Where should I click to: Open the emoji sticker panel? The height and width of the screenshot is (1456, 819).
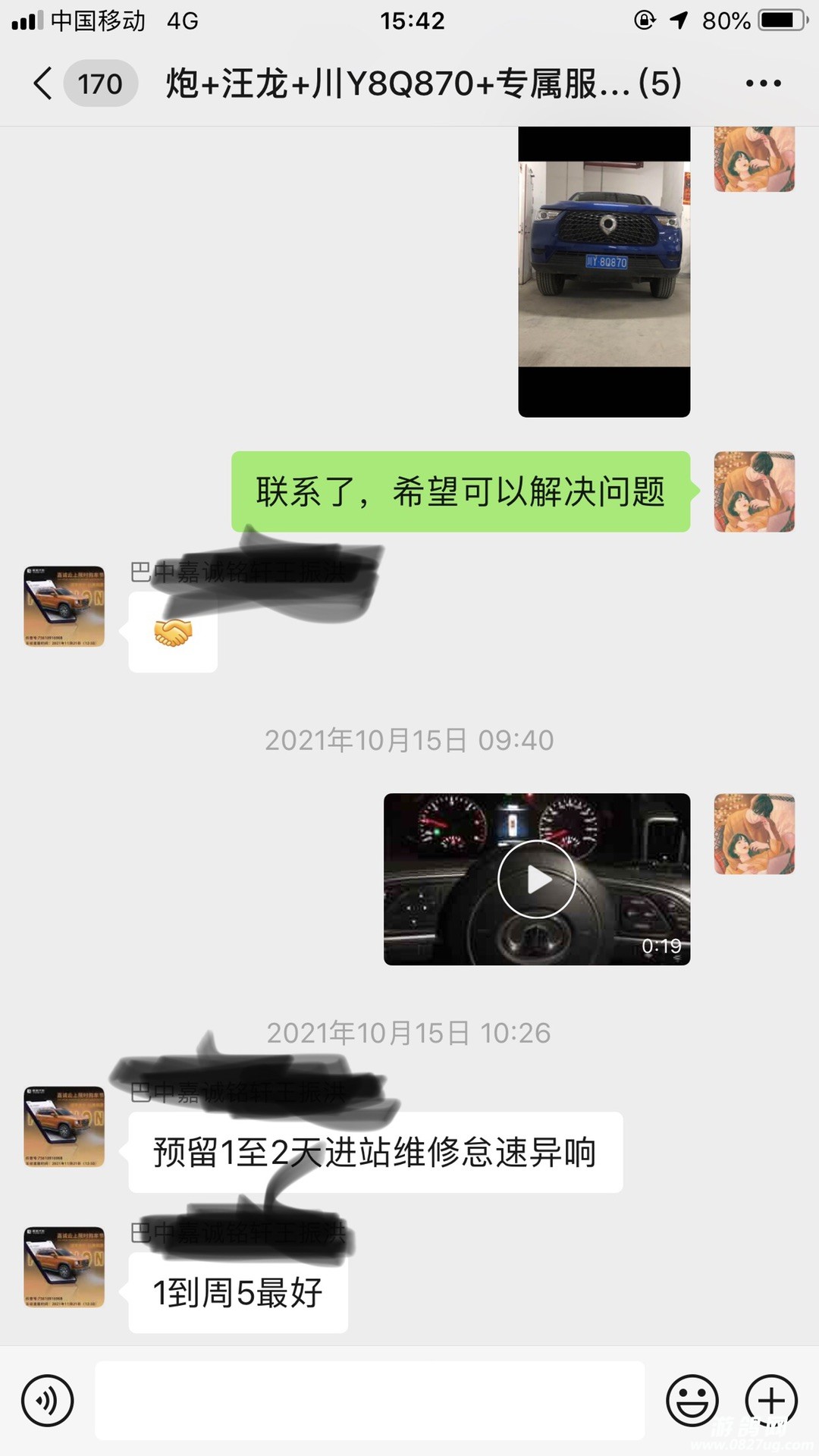click(692, 1401)
